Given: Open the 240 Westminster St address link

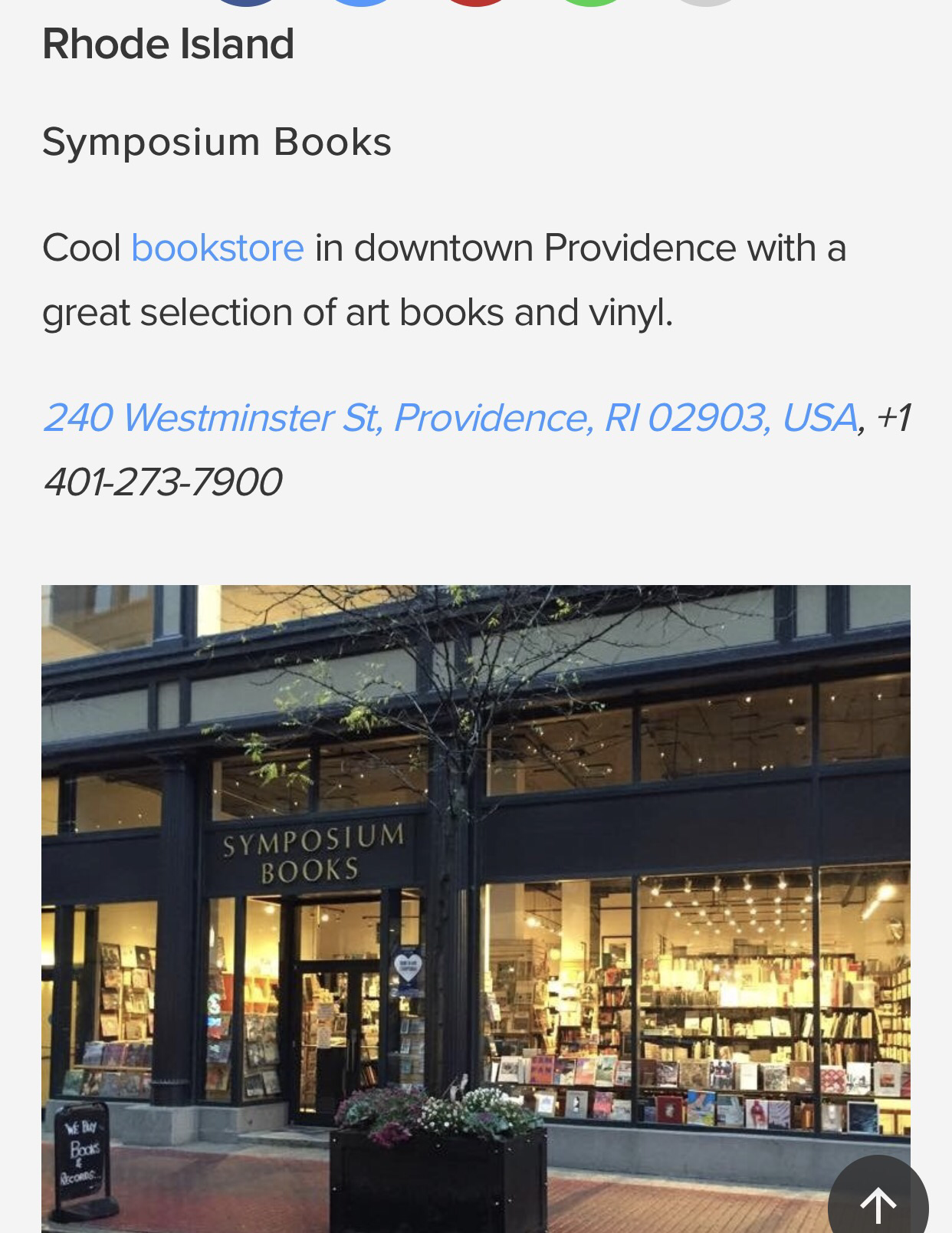Looking at the screenshot, I should [449, 418].
